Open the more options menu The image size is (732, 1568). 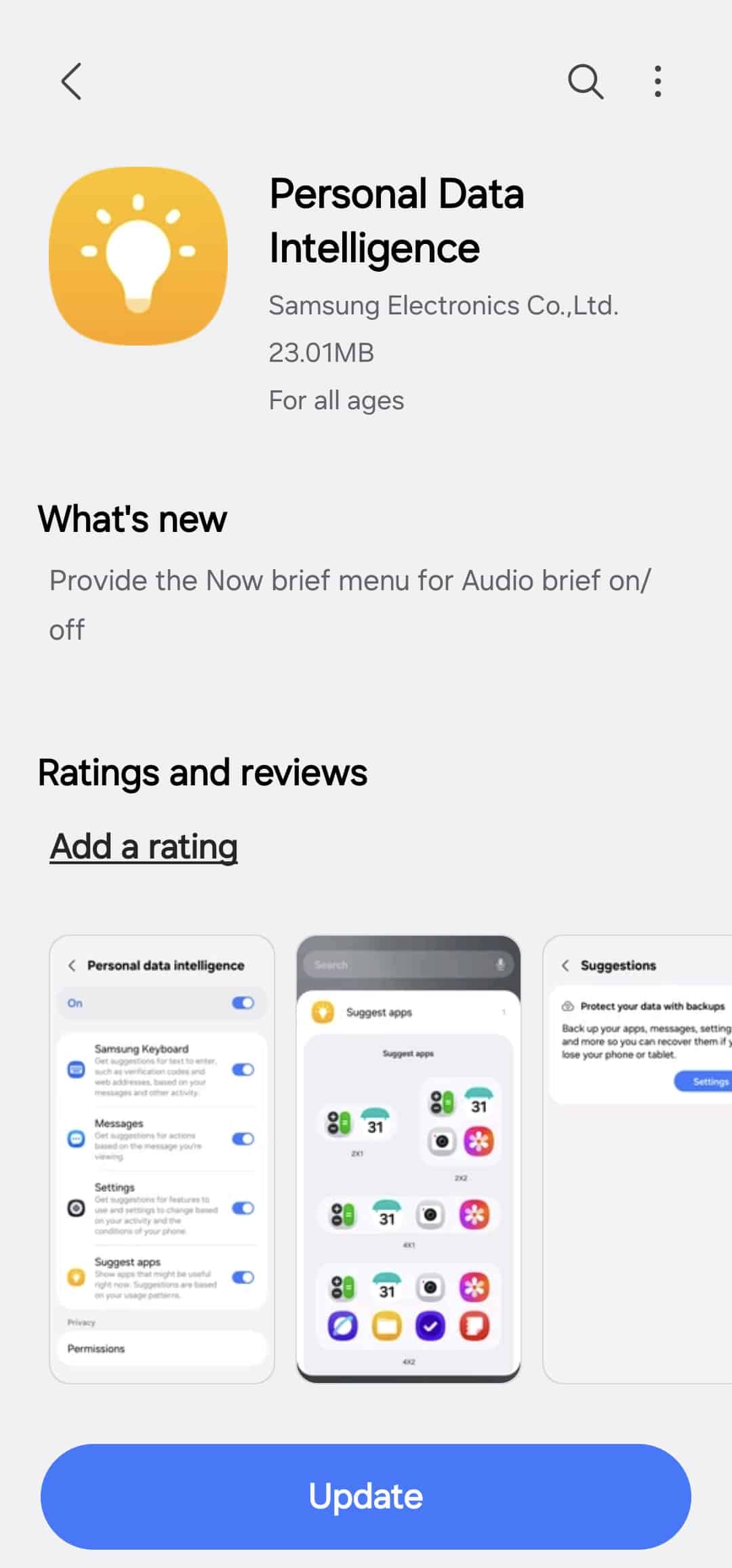click(657, 82)
